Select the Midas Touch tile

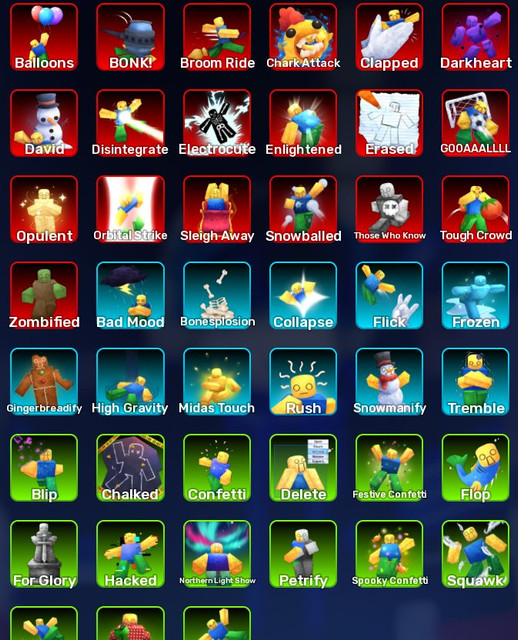click(217, 382)
